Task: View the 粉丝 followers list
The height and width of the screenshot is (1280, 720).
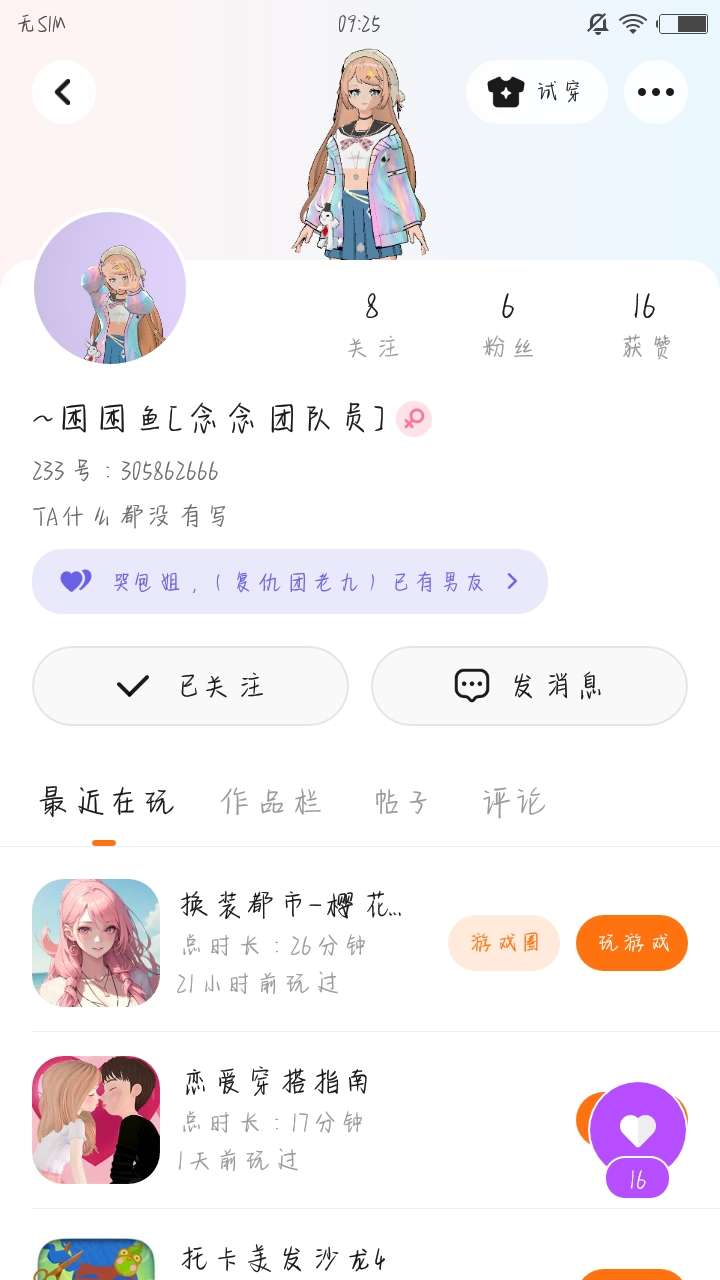Action: tap(508, 325)
